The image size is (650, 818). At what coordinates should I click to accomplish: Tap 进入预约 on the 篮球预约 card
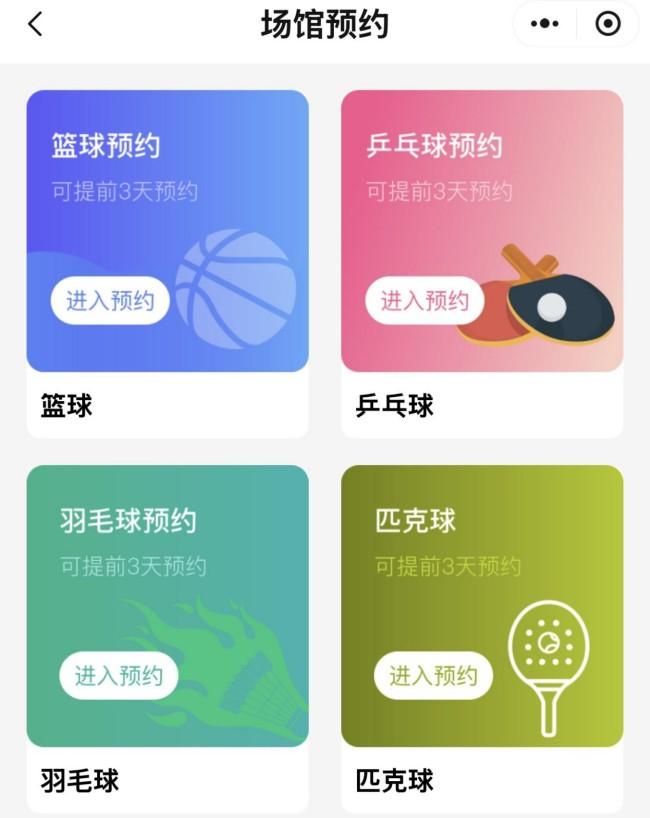point(110,300)
